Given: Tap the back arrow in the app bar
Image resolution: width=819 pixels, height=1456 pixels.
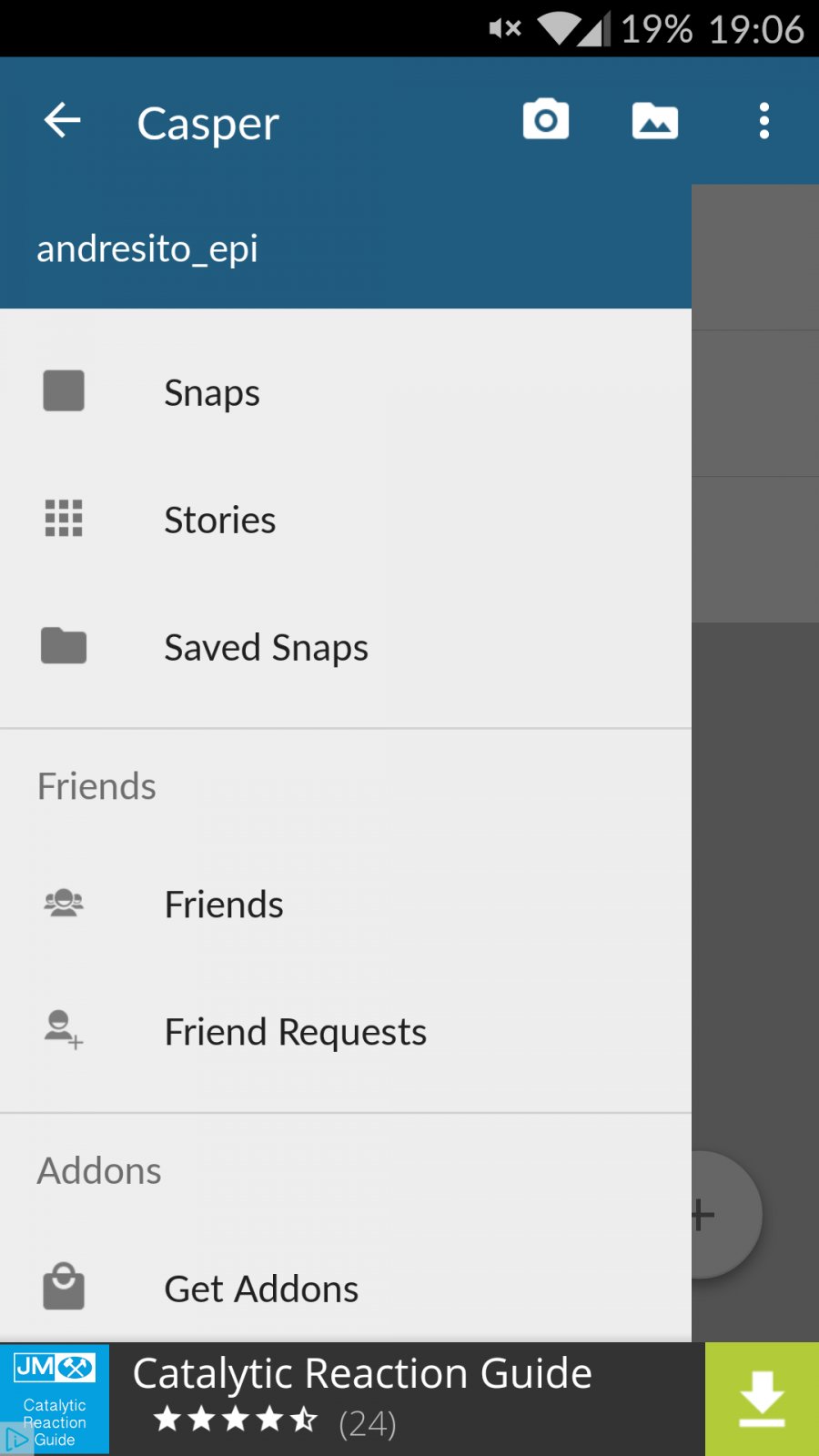Looking at the screenshot, I should 63,120.
